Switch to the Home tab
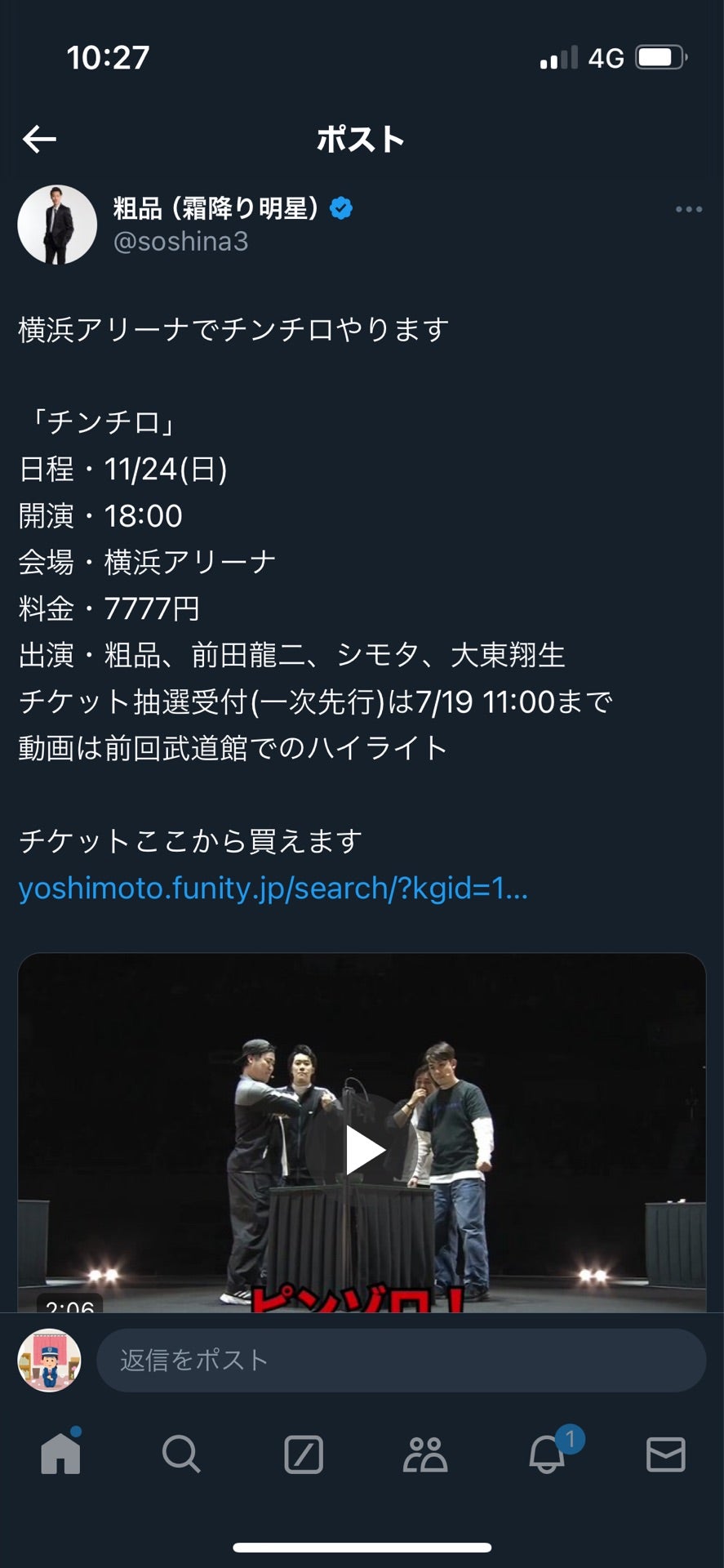This screenshot has height=1568, width=724. click(61, 1454)
